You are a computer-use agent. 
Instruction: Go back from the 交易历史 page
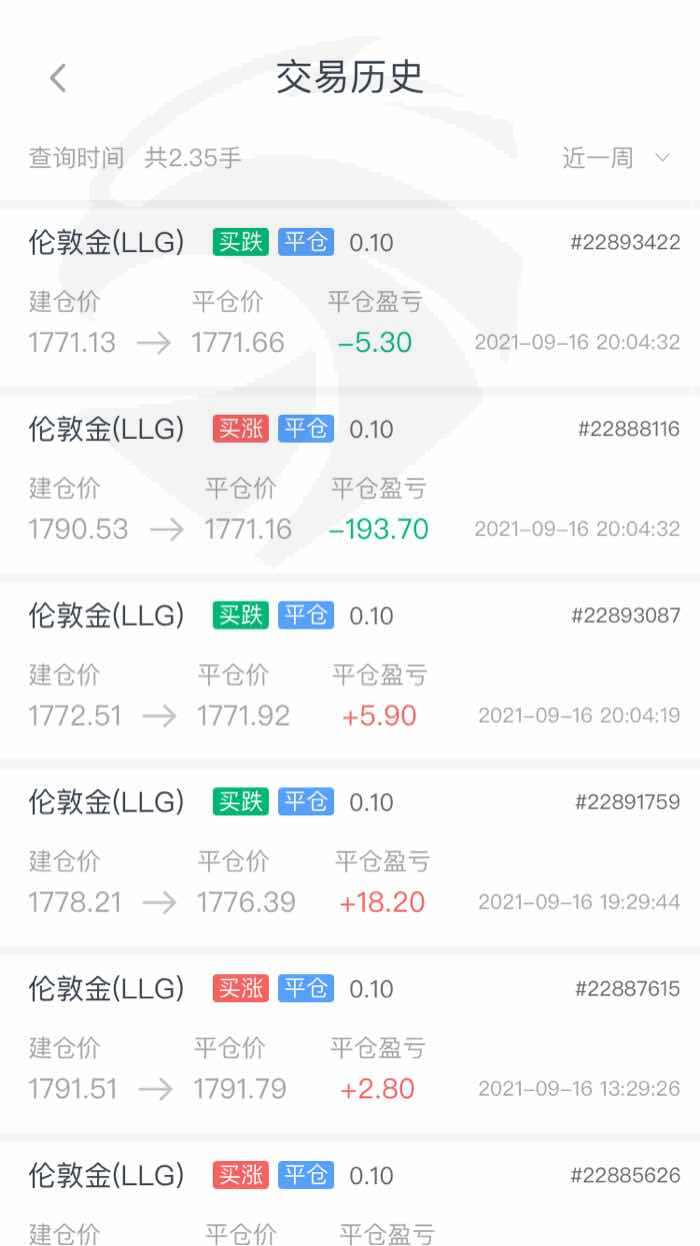click(x=58, y=78)
